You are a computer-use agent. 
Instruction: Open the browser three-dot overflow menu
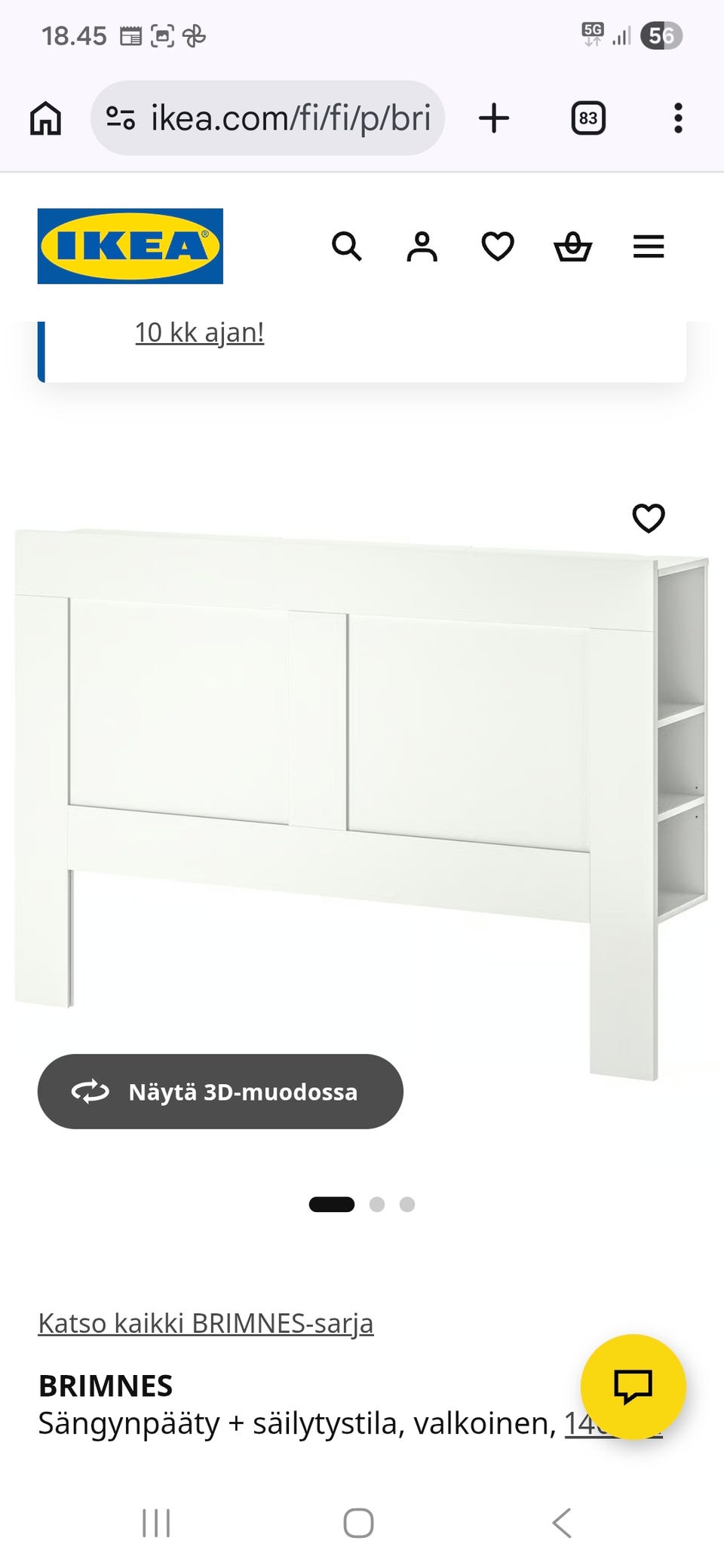pyautogui.click(x=677, y=118)
